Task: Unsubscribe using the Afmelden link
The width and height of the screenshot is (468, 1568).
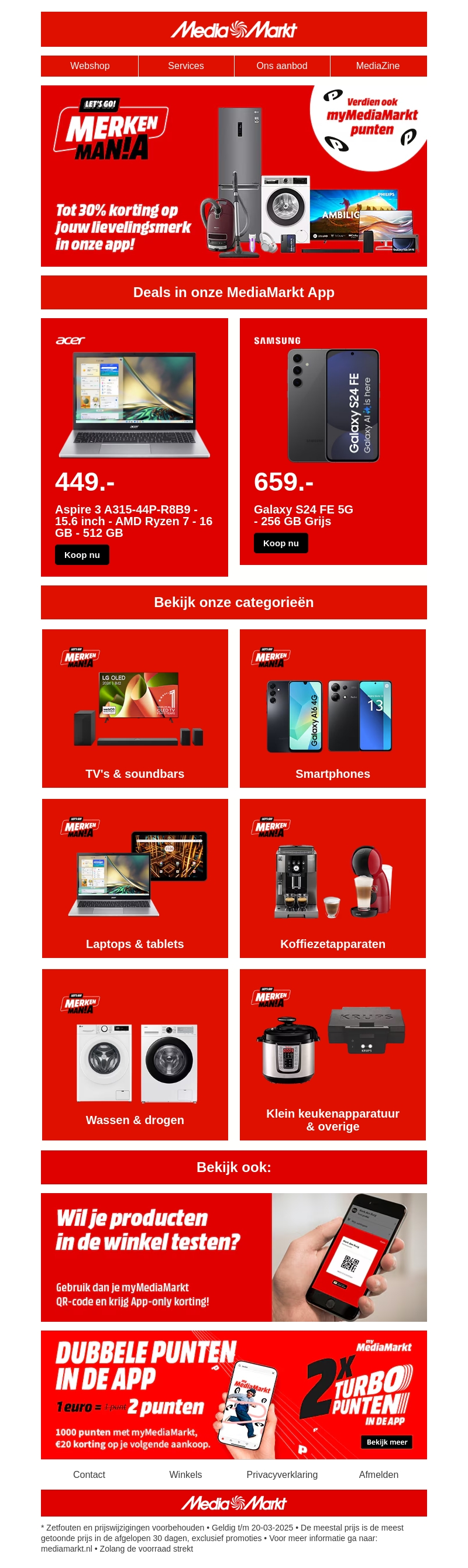Action: [x=378, y=1474]
